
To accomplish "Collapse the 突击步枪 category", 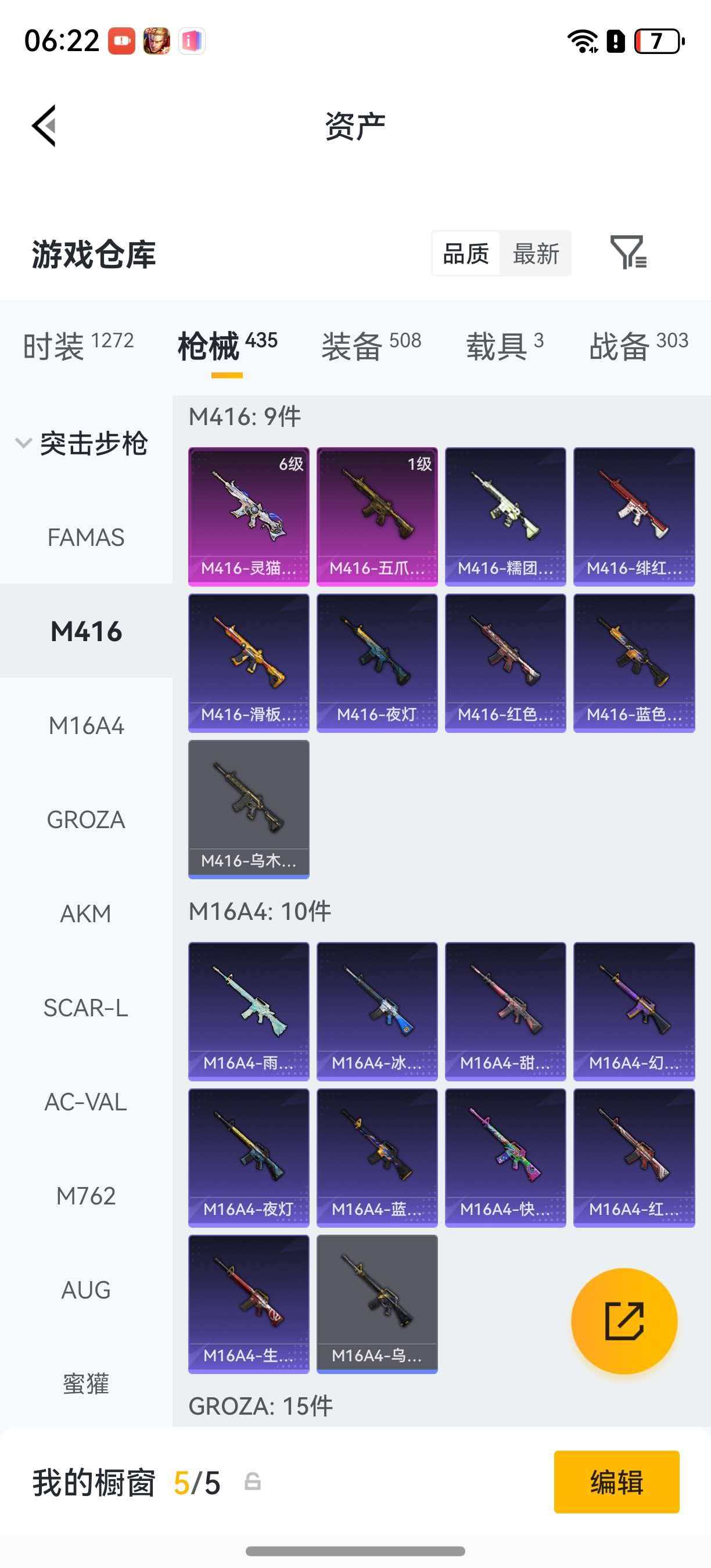I will coord(81,443).
